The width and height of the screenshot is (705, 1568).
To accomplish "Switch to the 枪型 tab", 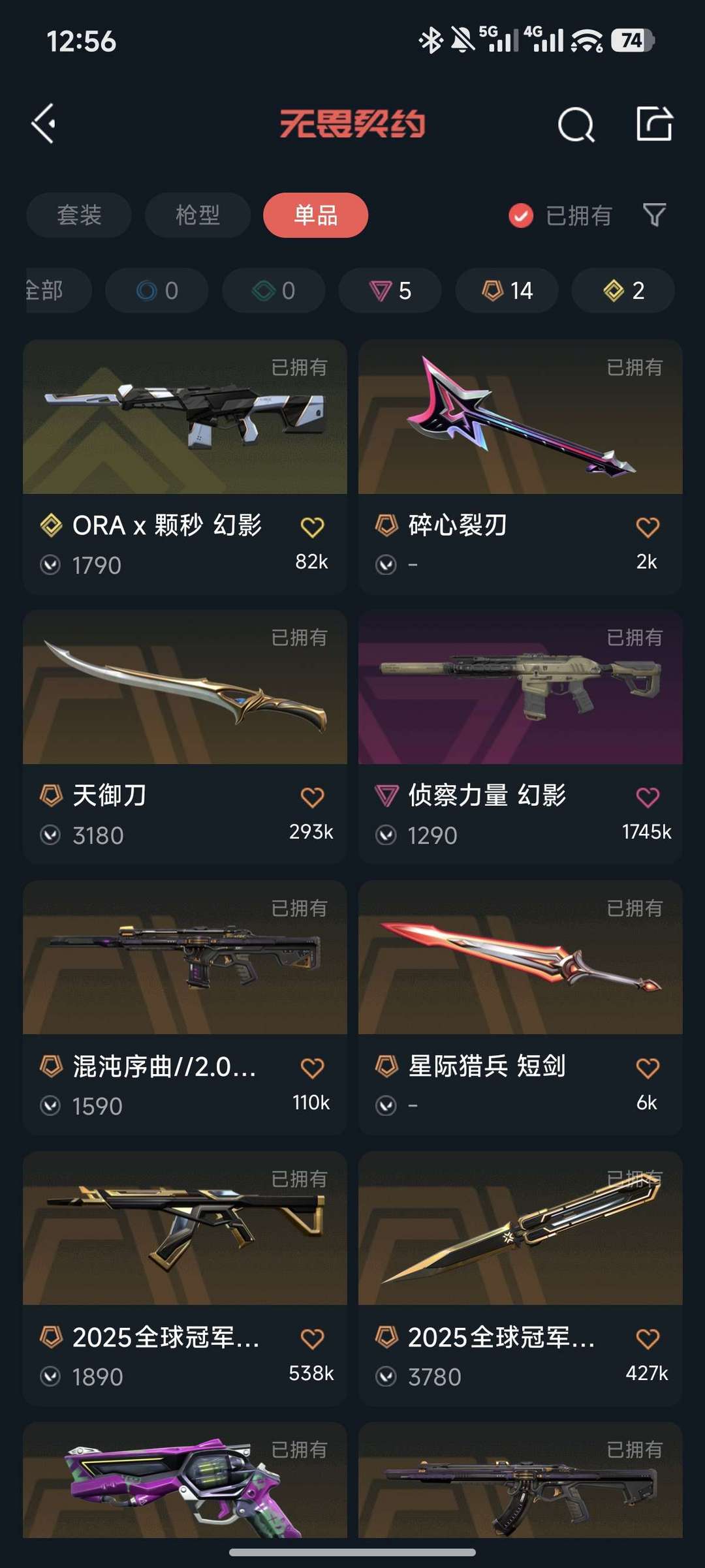I will (x=197, y=215).
